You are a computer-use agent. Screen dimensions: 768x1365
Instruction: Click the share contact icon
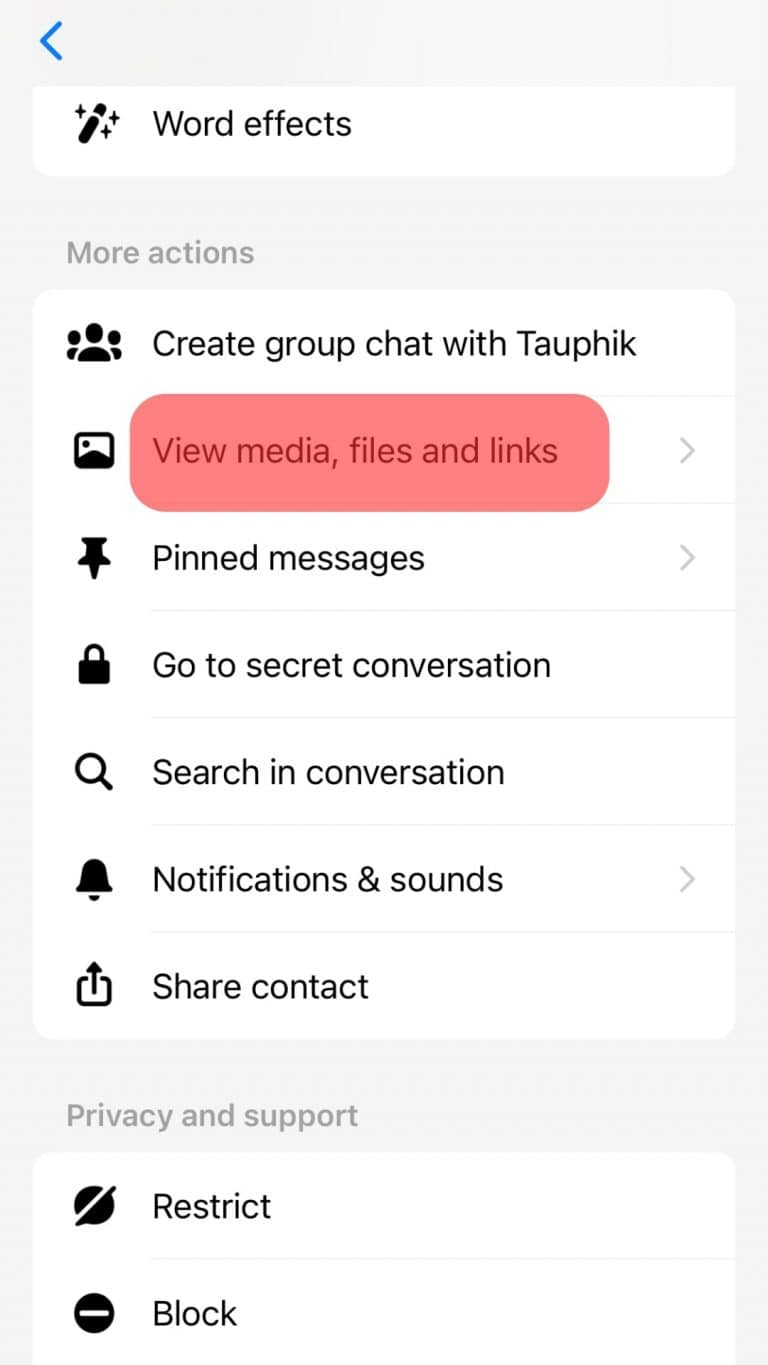[95, 986]
